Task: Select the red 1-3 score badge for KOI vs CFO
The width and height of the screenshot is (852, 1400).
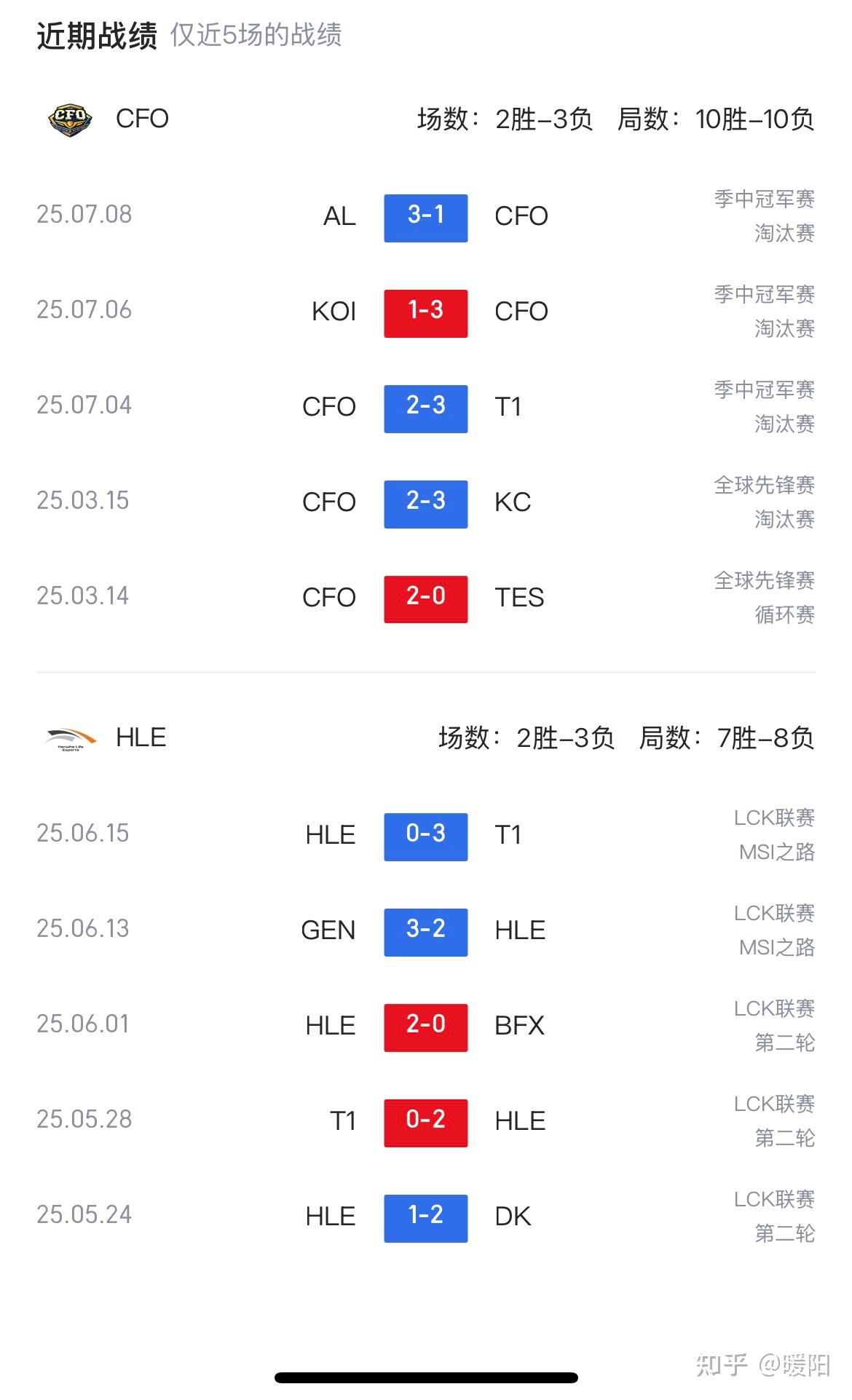Action: point(425,312)
